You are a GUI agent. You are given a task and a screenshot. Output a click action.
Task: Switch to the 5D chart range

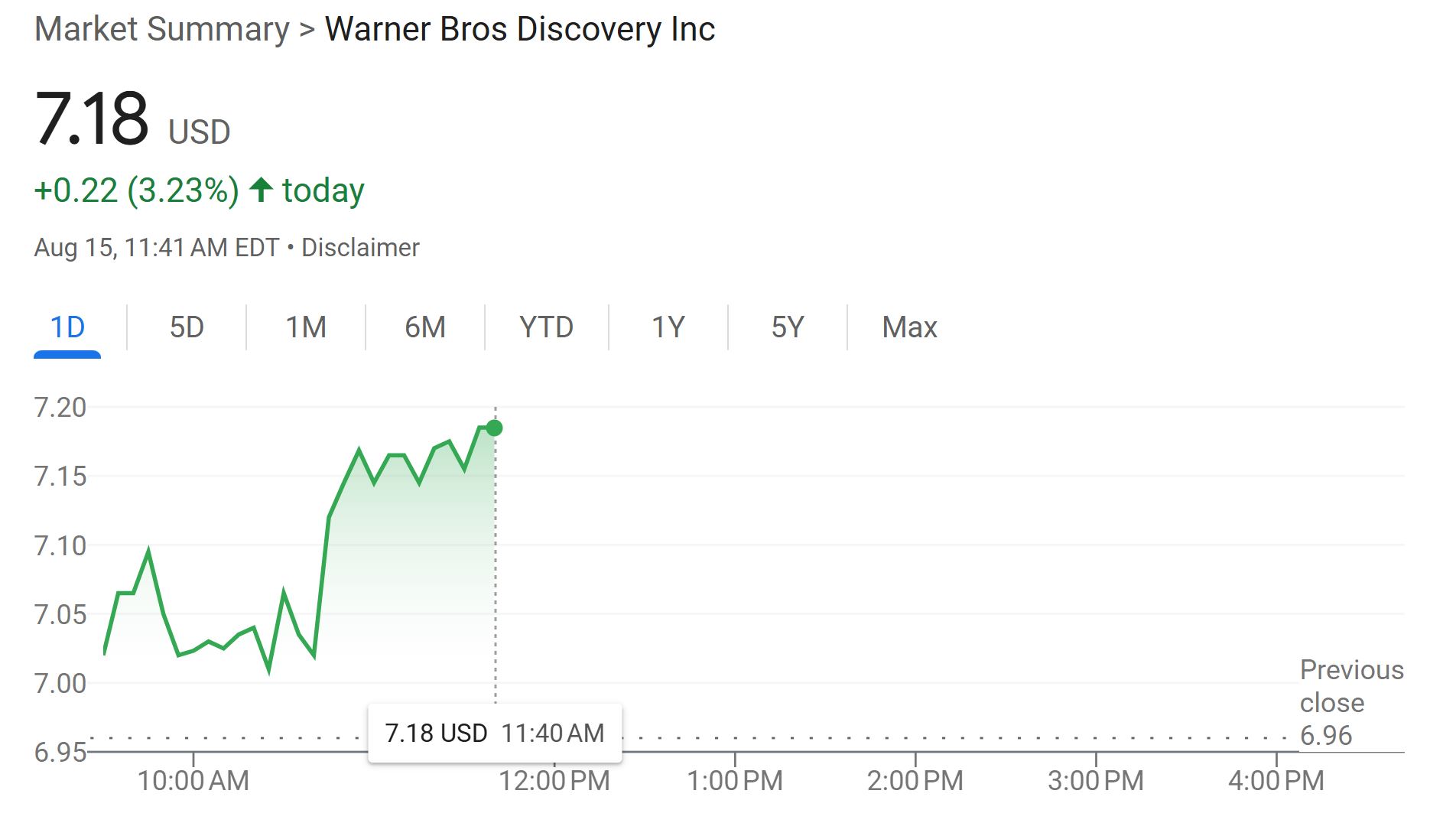(187, 327)
